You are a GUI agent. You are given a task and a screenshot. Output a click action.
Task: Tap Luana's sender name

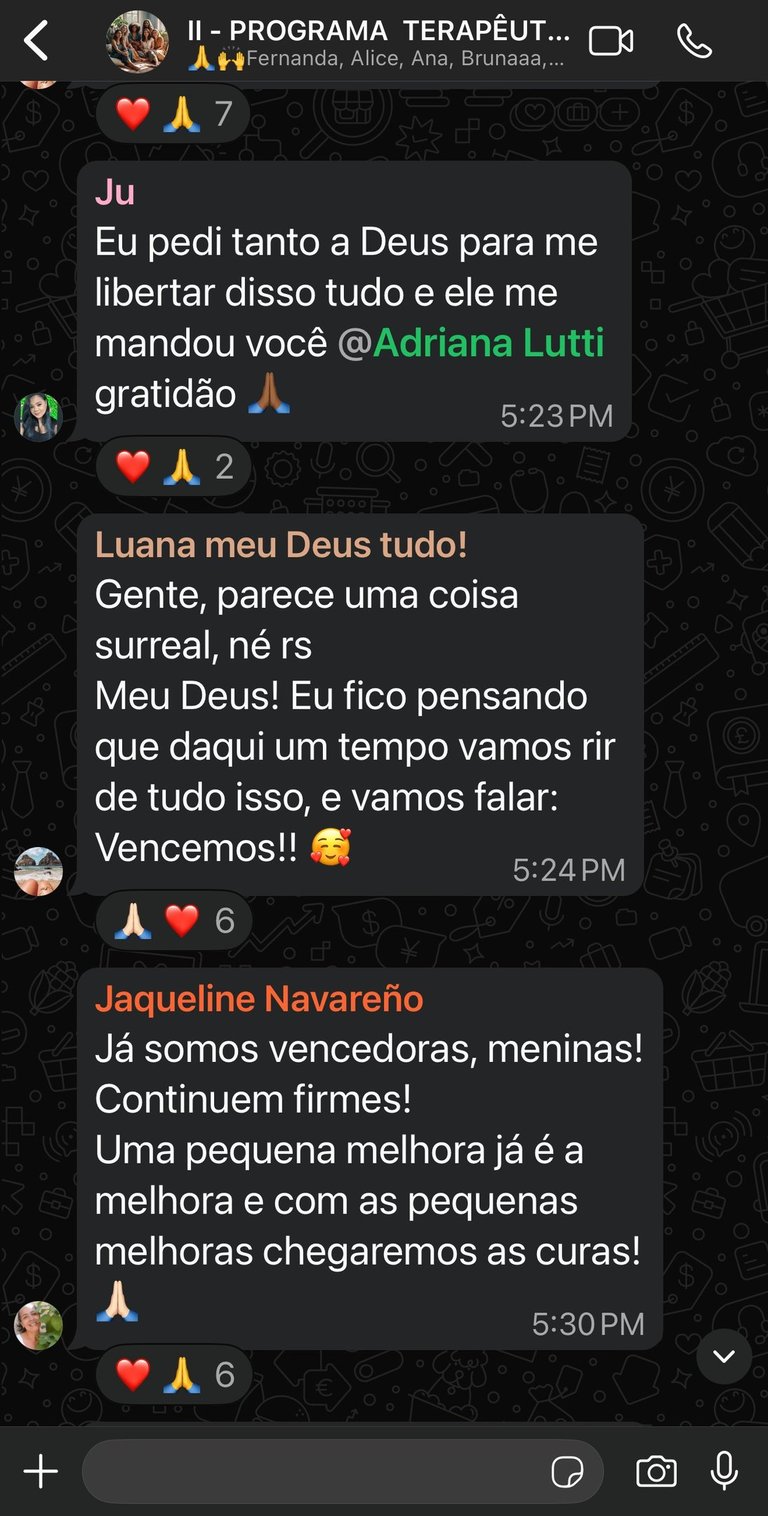tap(281, 545)
